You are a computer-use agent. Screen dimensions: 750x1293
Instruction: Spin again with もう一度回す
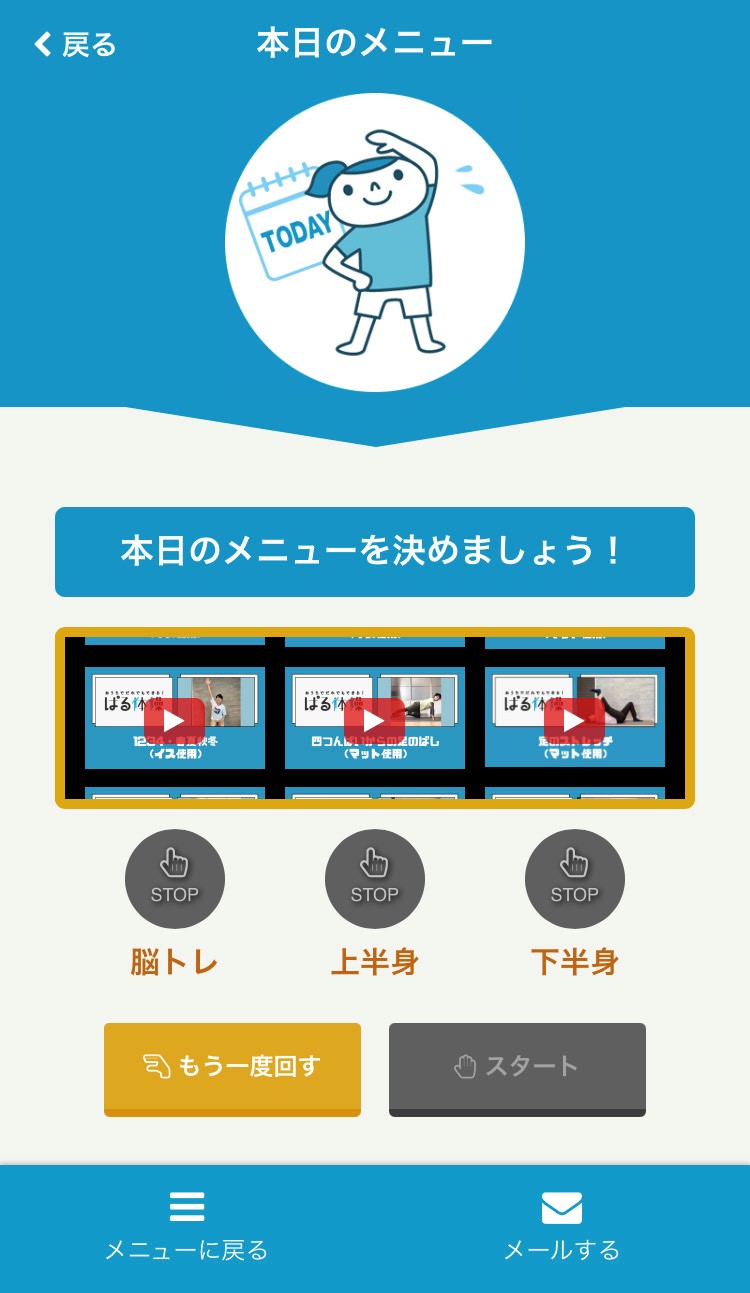click(x=232, y=1069)
